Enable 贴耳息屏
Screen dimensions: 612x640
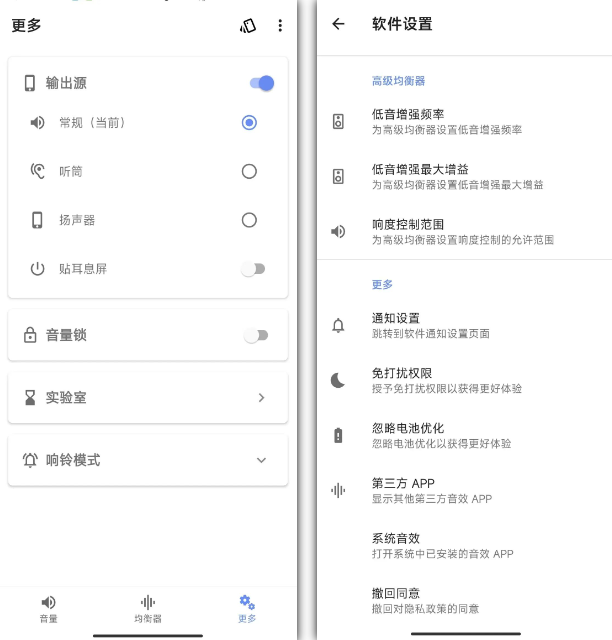(x=254, y=269)
